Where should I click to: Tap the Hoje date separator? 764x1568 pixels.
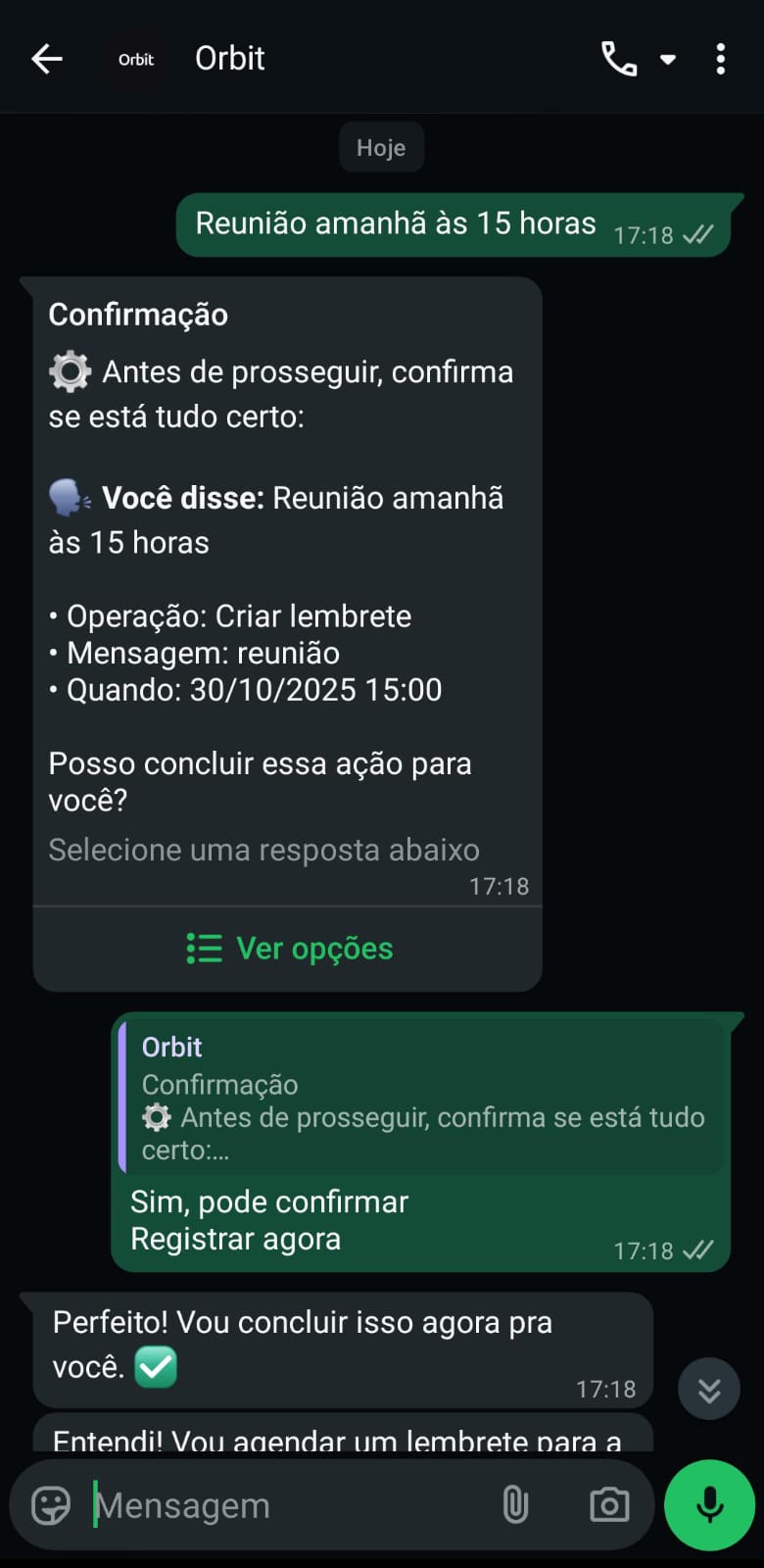381,147
